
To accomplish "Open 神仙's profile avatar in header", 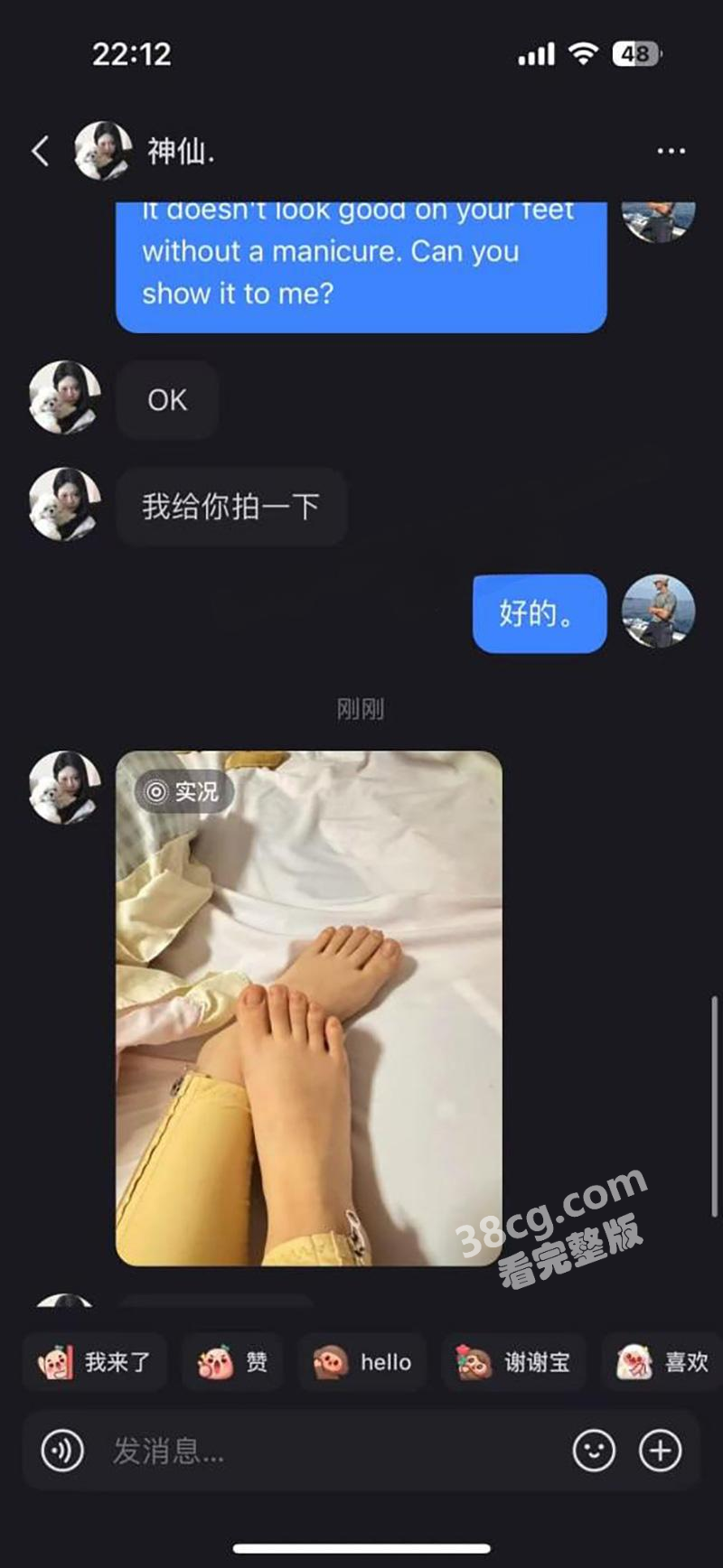I will pyautogui.click(x=103, y=151).
